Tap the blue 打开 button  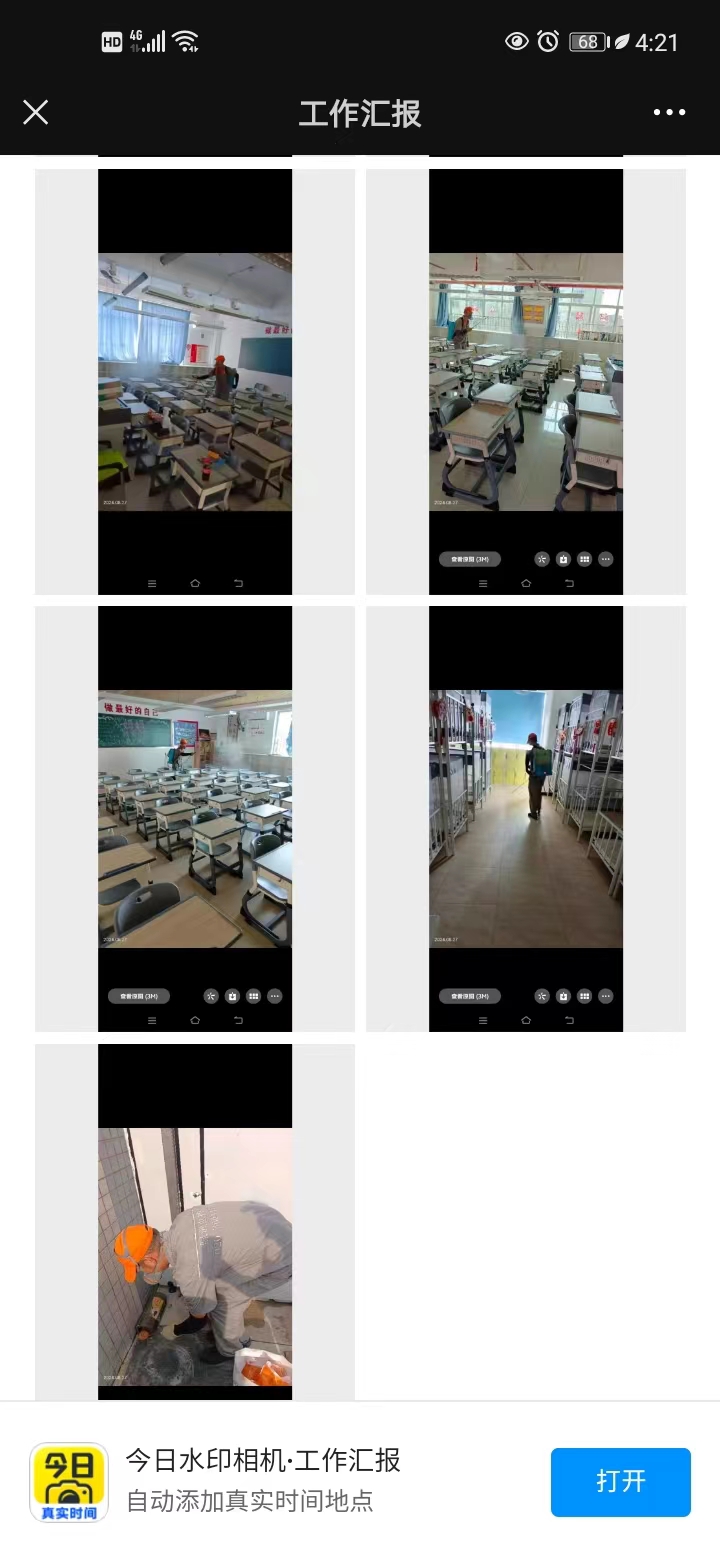pyautogui.click(x=620, y=1481)
